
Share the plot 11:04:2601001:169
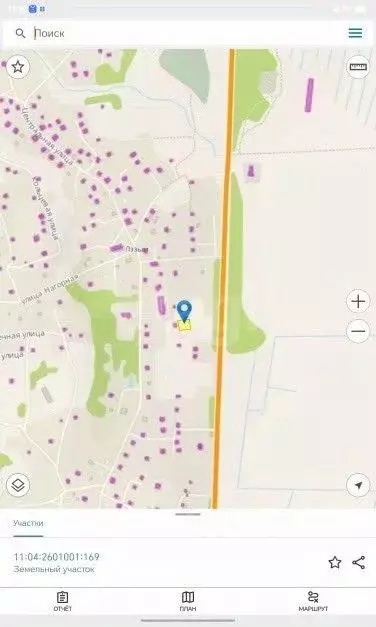358,562
